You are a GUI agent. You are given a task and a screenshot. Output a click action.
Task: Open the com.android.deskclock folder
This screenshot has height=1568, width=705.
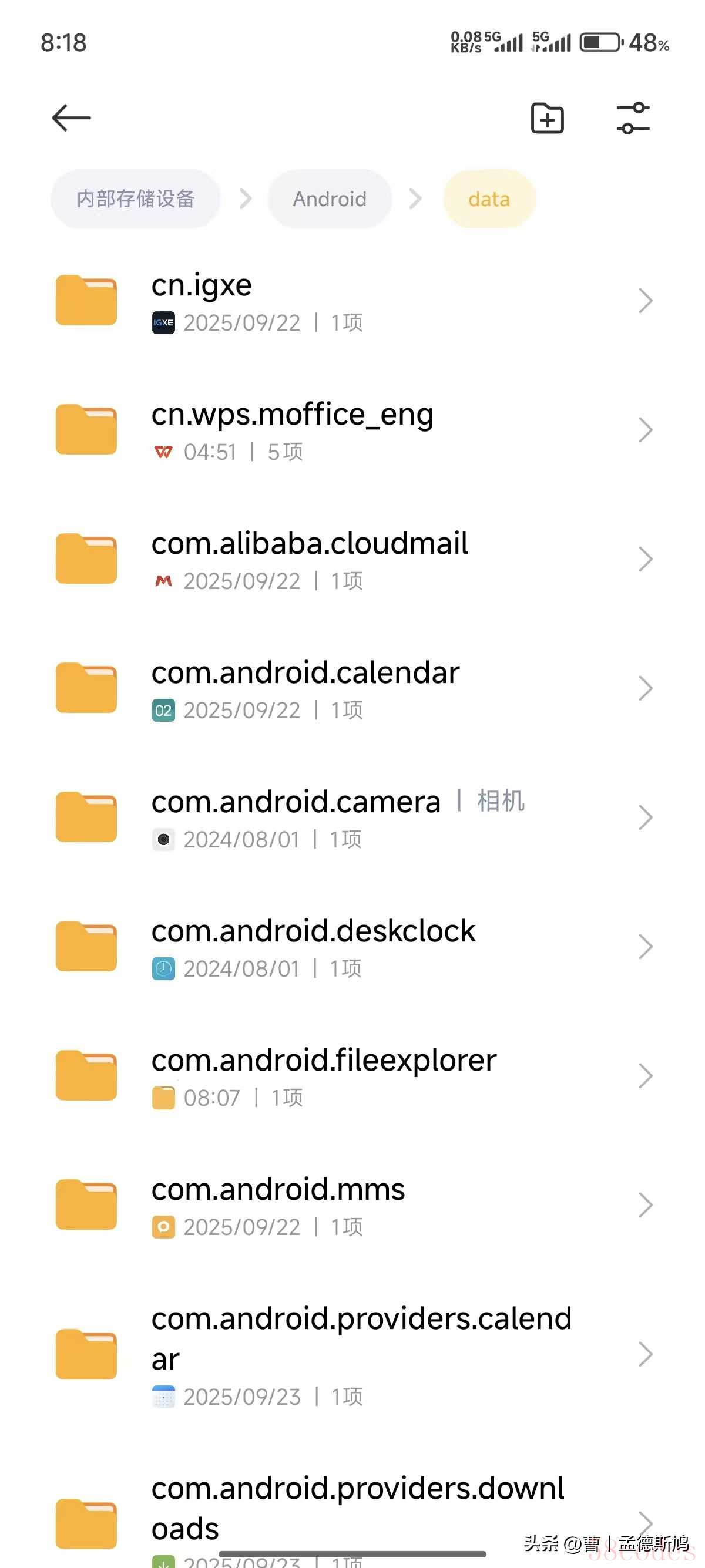[352, 947]
